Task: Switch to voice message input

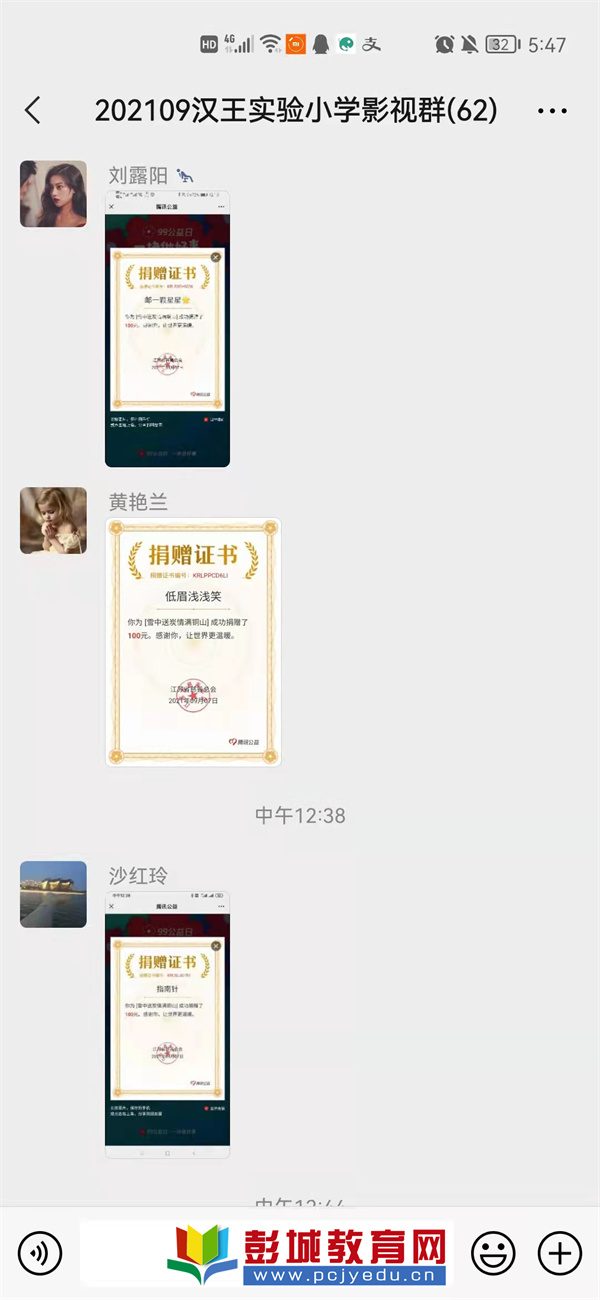Action: point(40,1252)
